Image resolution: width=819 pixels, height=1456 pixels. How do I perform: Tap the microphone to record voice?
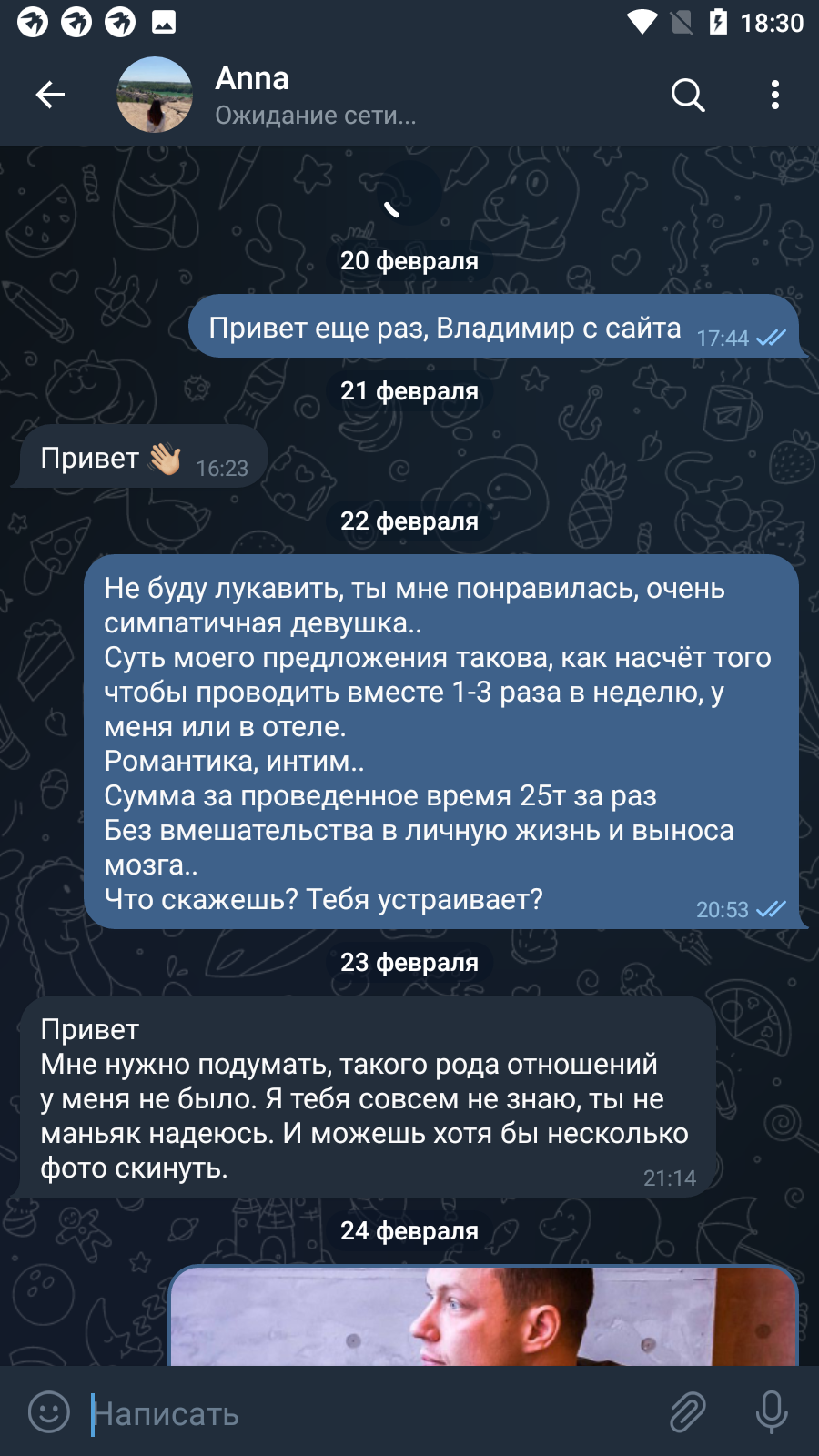[x=772, y=1412]
